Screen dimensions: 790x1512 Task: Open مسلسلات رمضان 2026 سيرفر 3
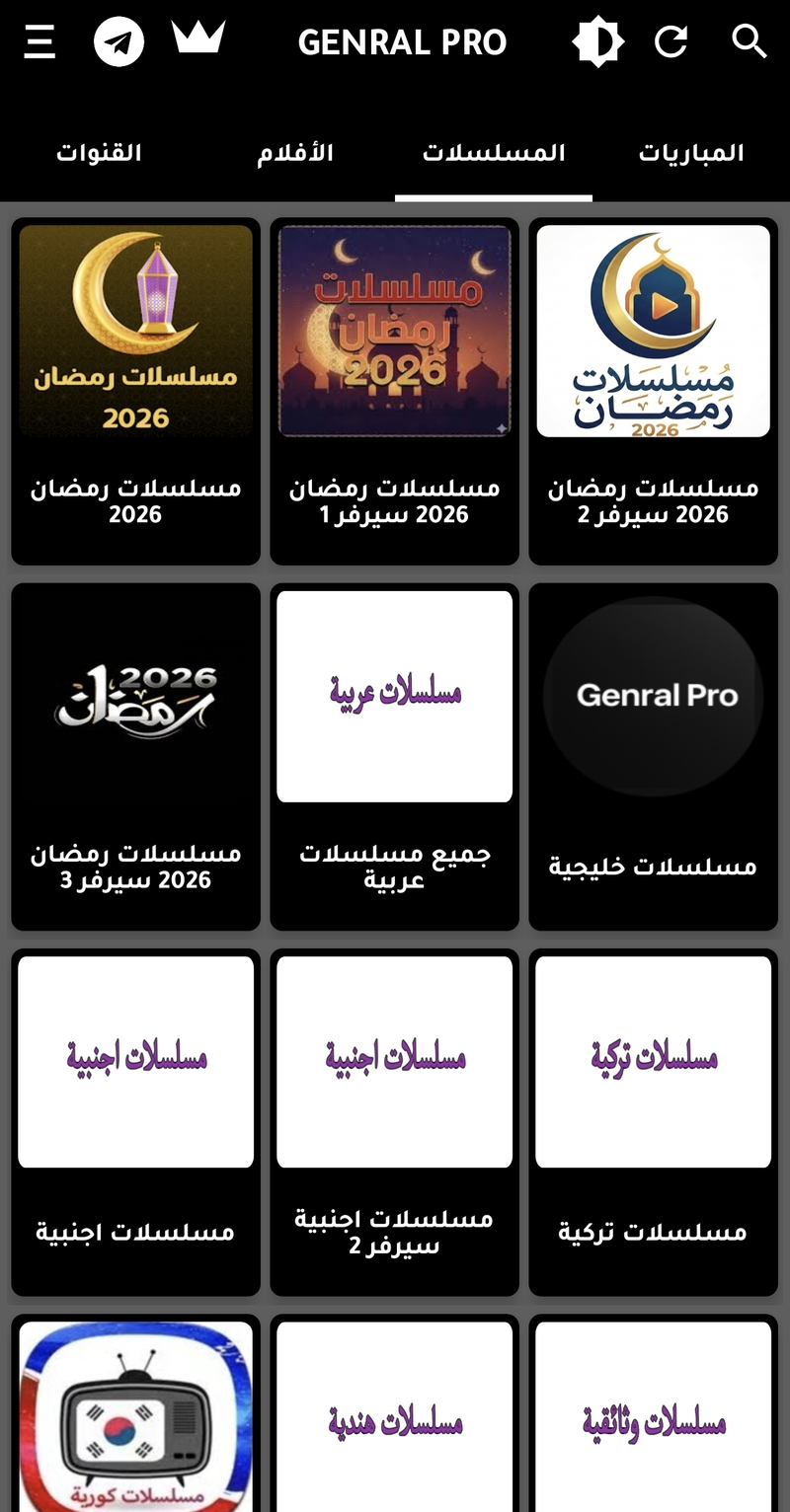(x=135, y=756)
